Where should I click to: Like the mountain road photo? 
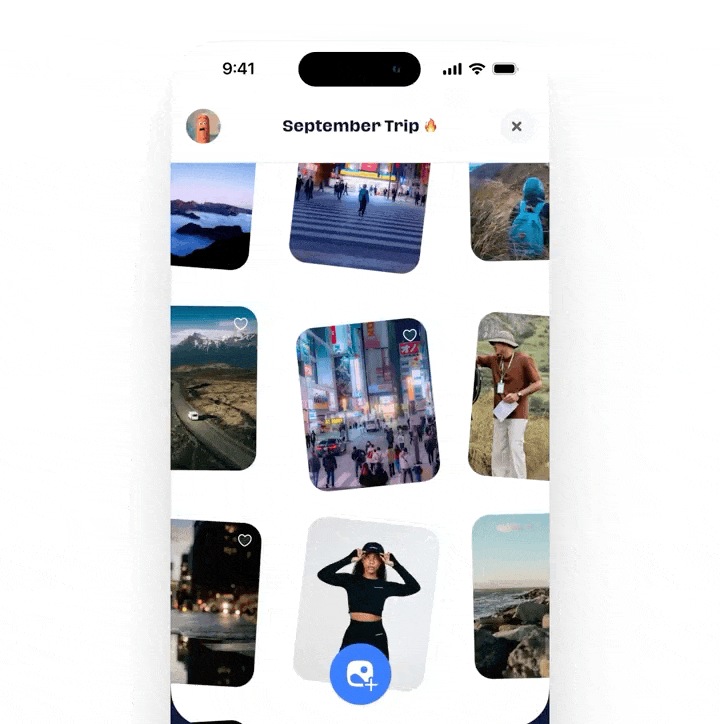[x=240, y=324]
